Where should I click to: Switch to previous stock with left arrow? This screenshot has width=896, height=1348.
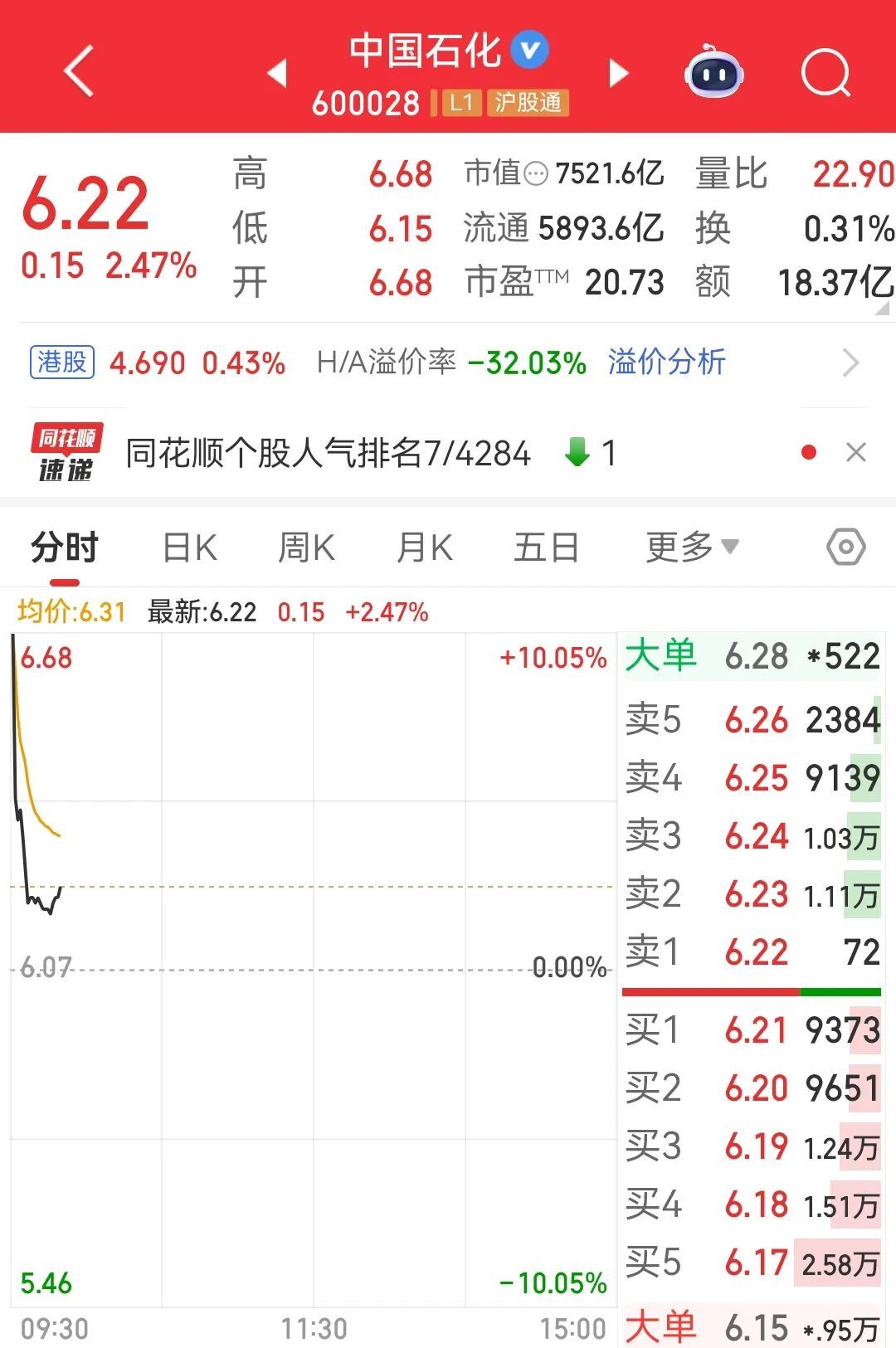click(278, 73)
